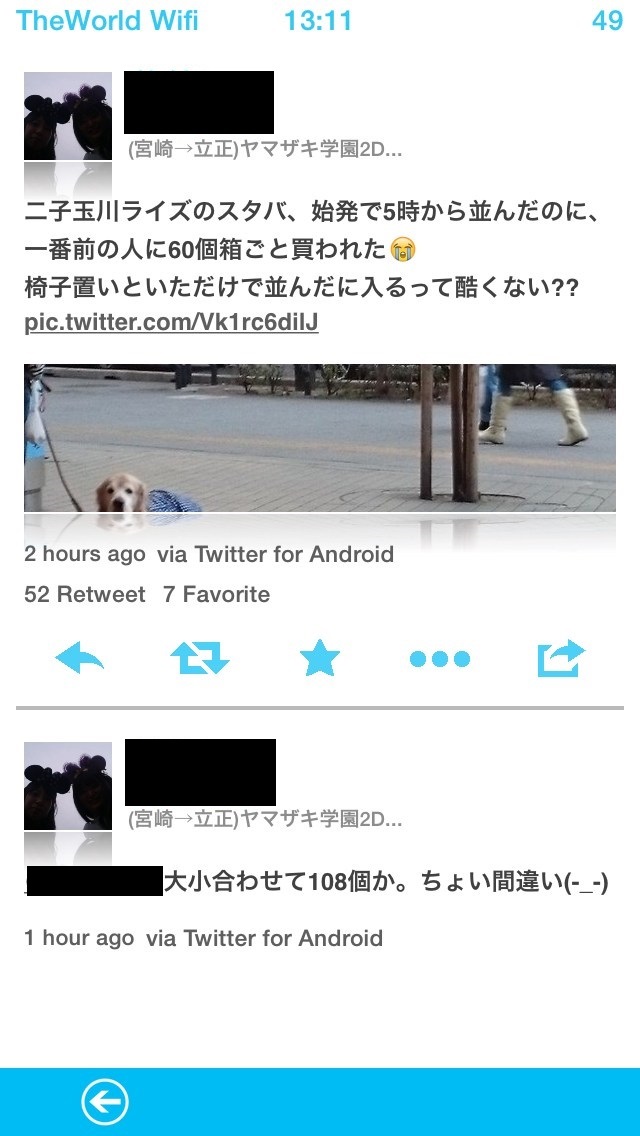Share the tweet via share arrow
The image size is (640, 1136).
(x=560, y=658)
